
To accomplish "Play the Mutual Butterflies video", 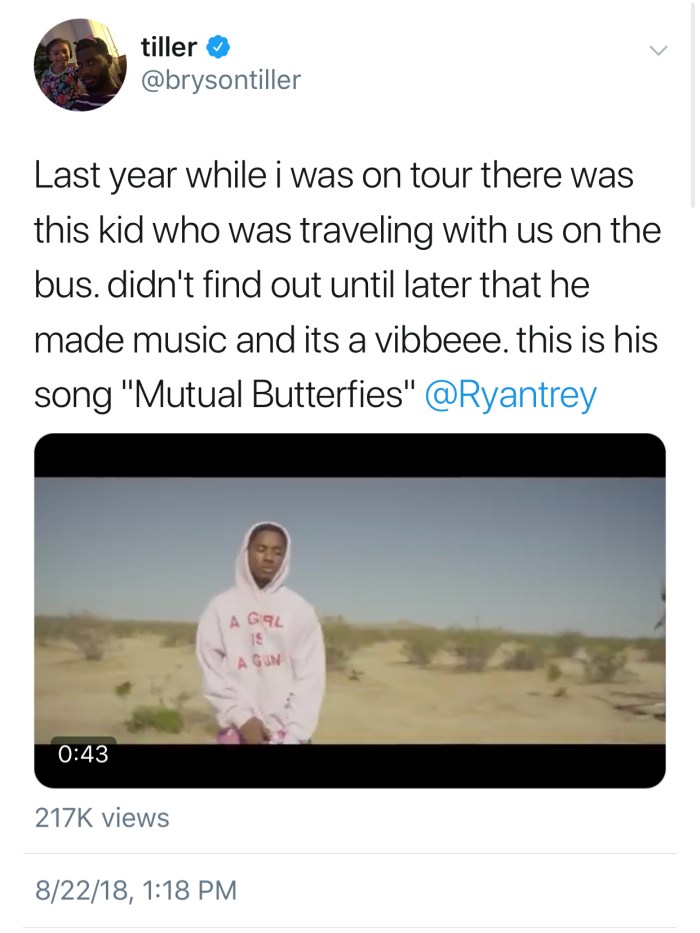I will point(350,610).
